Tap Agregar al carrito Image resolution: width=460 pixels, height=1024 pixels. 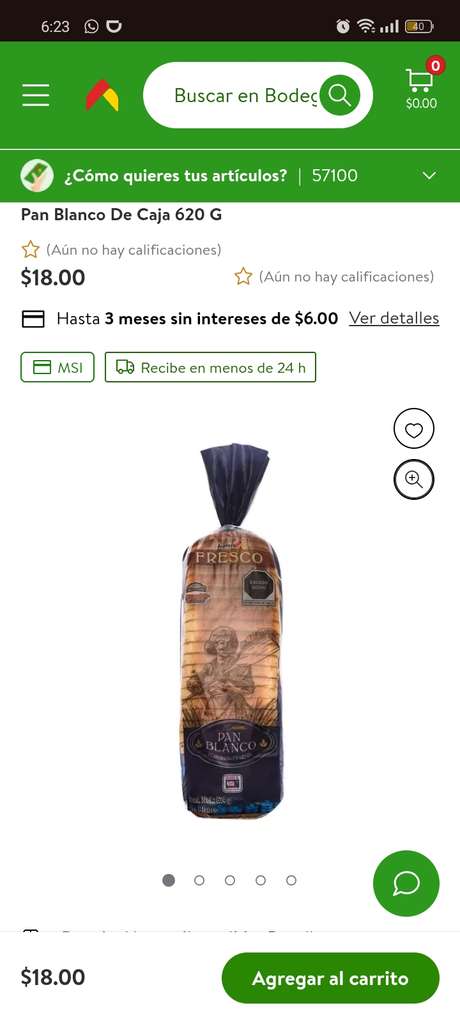[331, 978]
